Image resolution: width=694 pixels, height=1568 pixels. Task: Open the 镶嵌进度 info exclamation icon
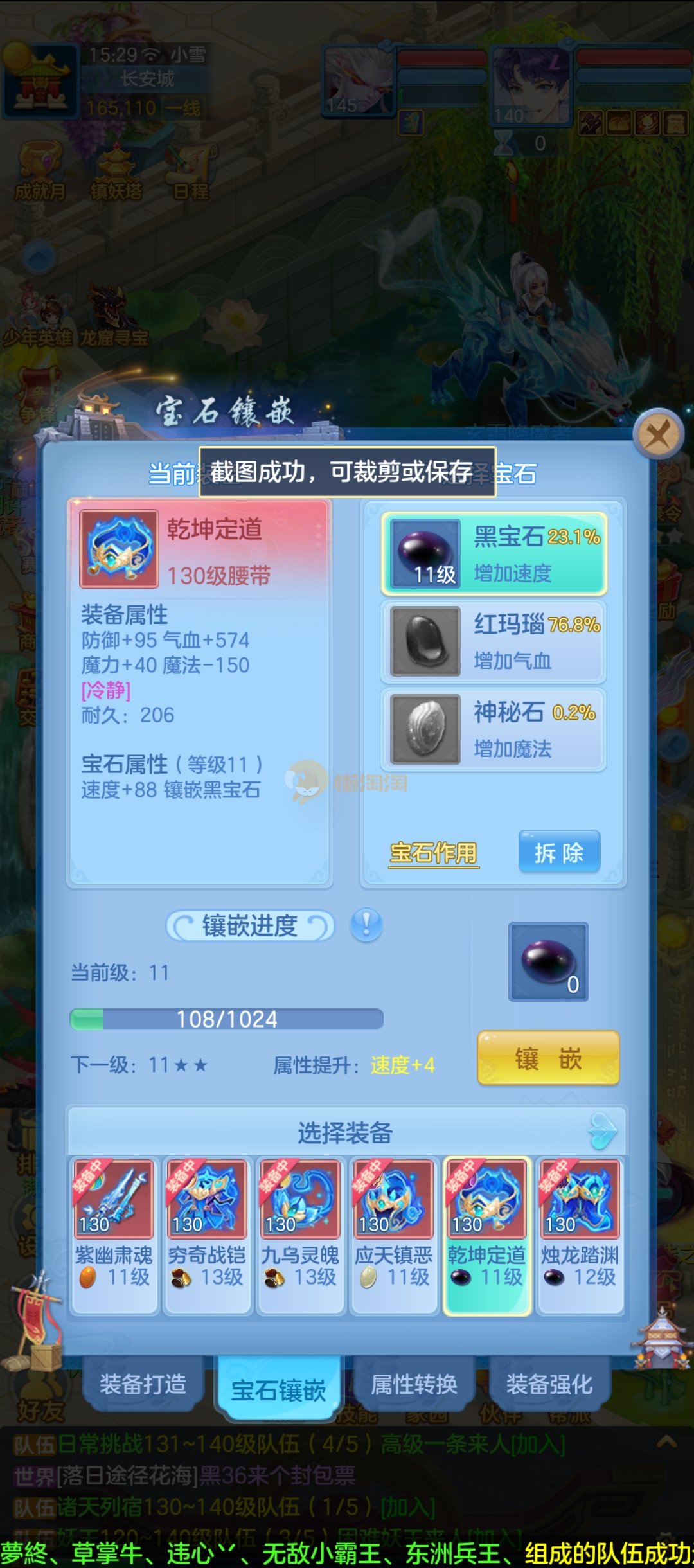366,925
